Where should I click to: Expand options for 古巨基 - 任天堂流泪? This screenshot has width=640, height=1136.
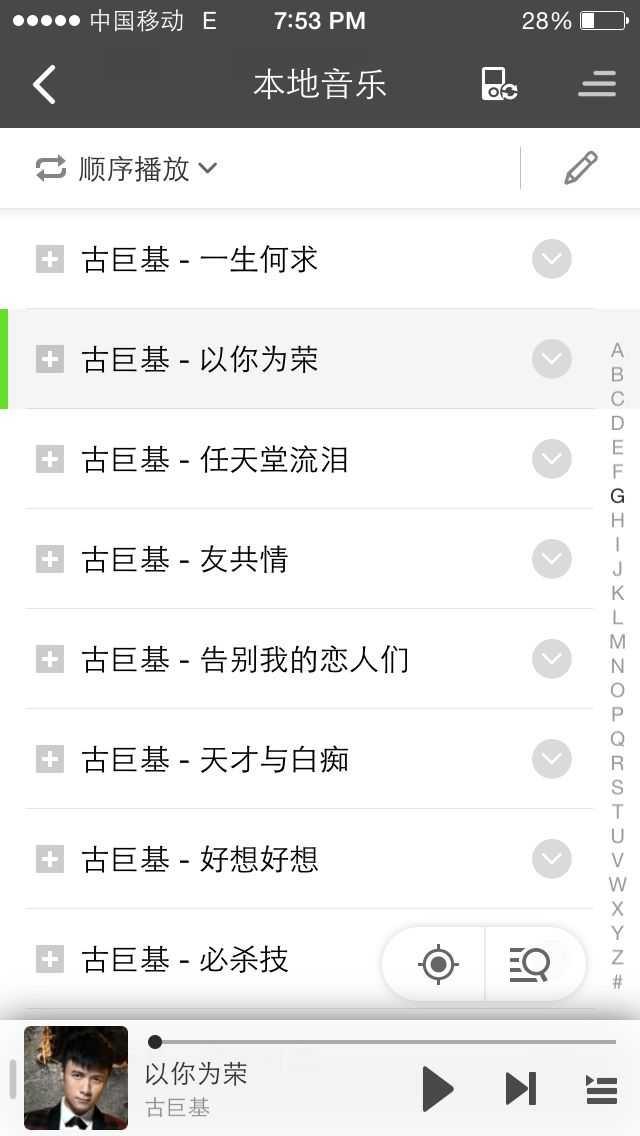click(551, 459)
